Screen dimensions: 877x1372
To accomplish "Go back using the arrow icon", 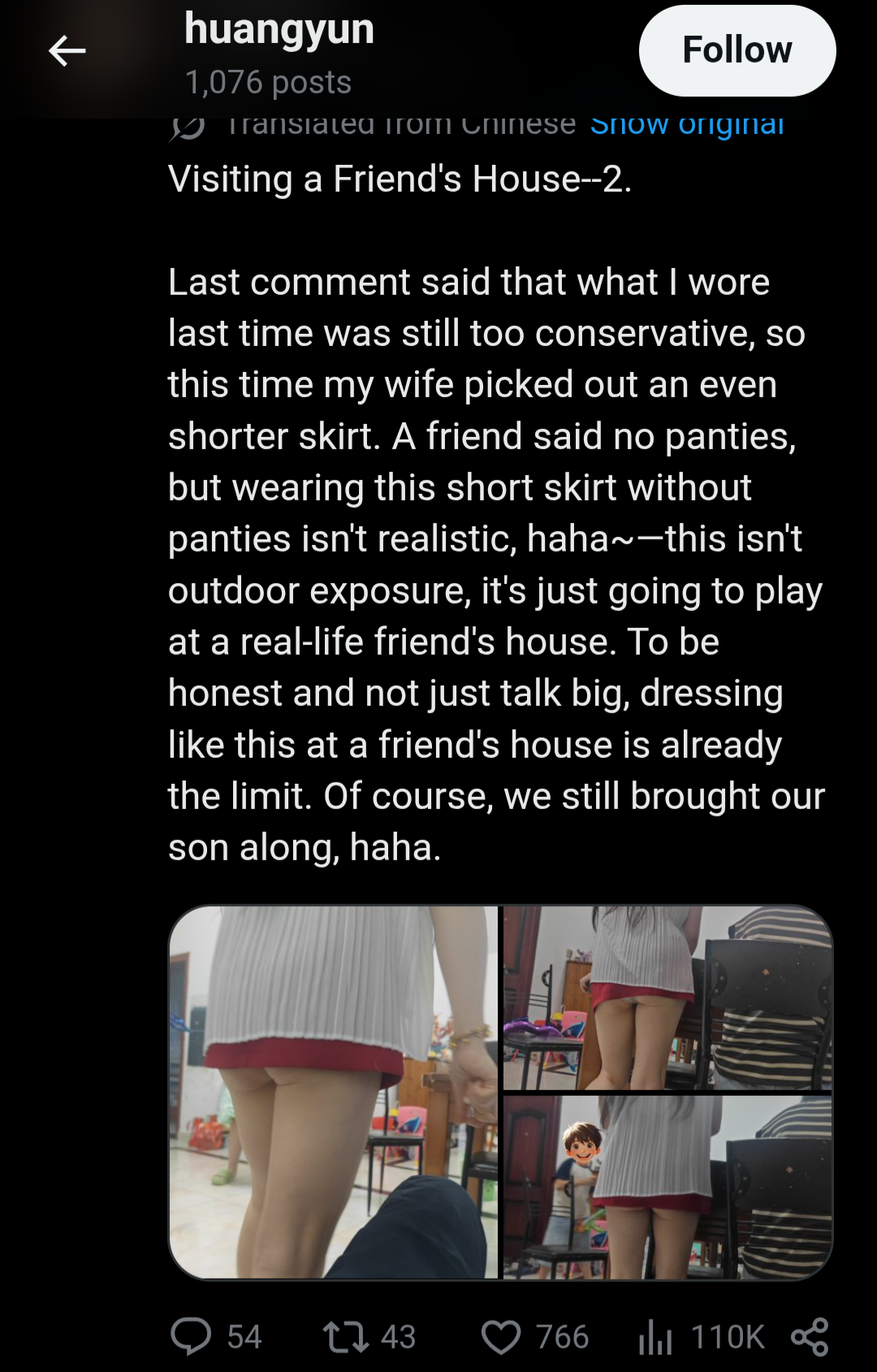I will 67,51.
